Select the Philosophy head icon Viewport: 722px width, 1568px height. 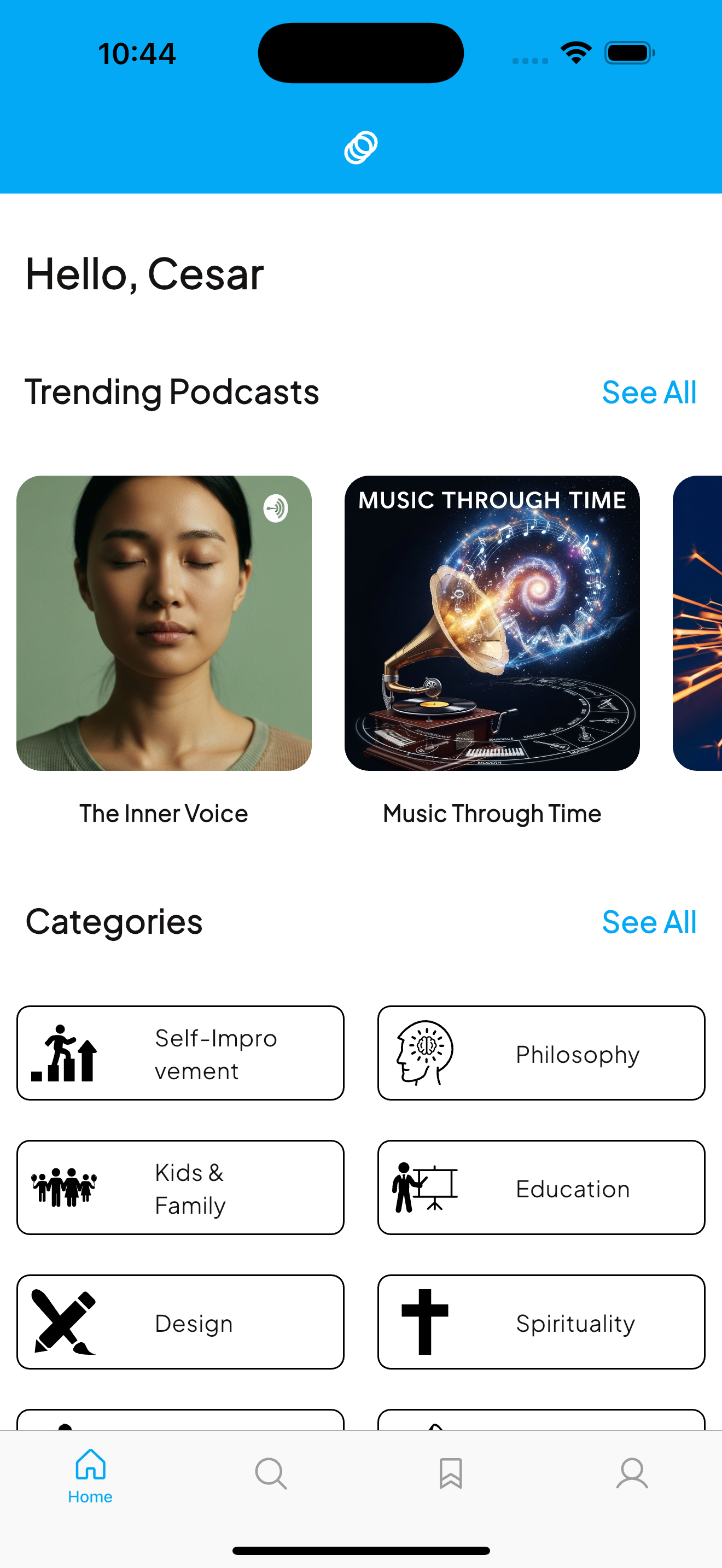pos(426,1052)
